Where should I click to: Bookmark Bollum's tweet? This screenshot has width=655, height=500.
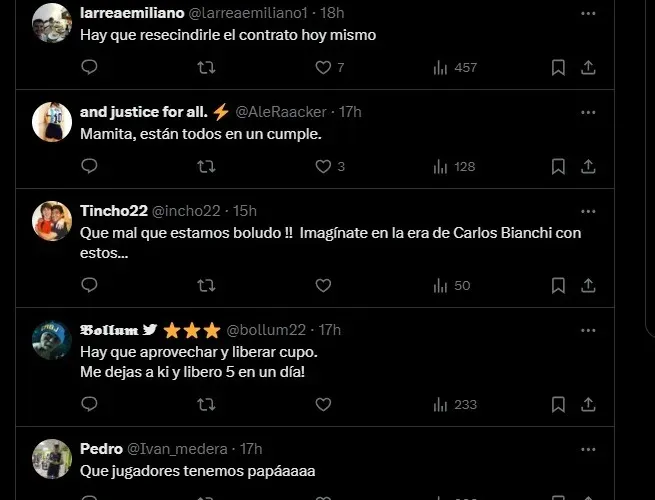coord(559,404)
